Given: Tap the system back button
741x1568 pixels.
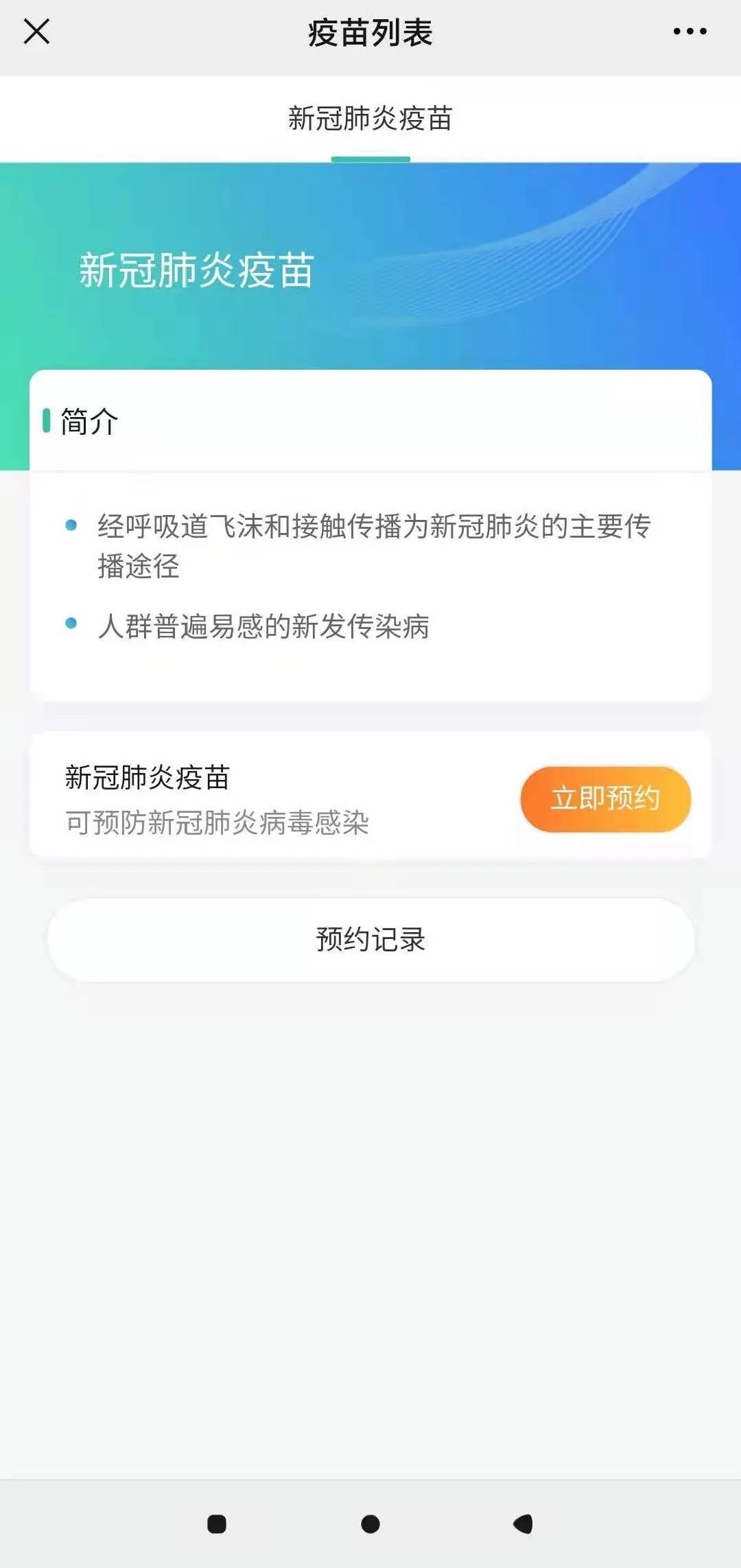Looking at the screenshot, I should point(524,1524).
